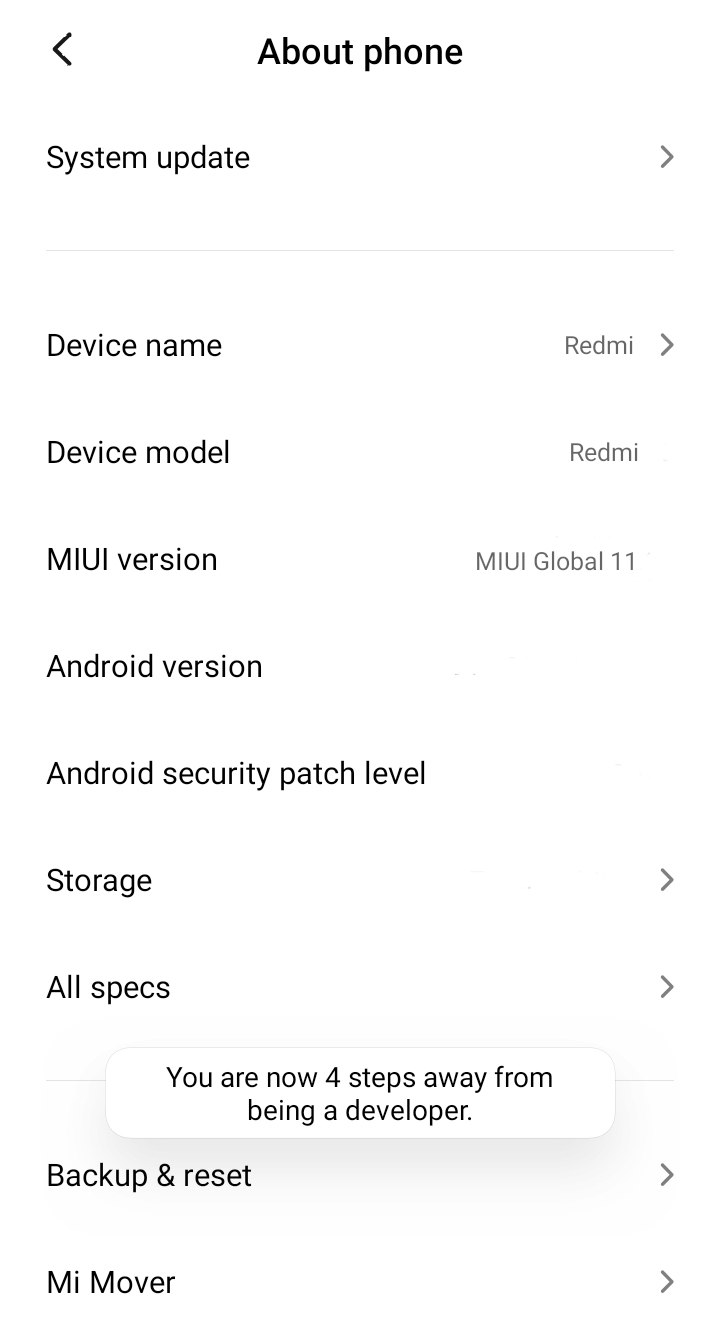The image size is (720, 1340).
Task: Edit the Device name
Action: [x=360, y=346]
